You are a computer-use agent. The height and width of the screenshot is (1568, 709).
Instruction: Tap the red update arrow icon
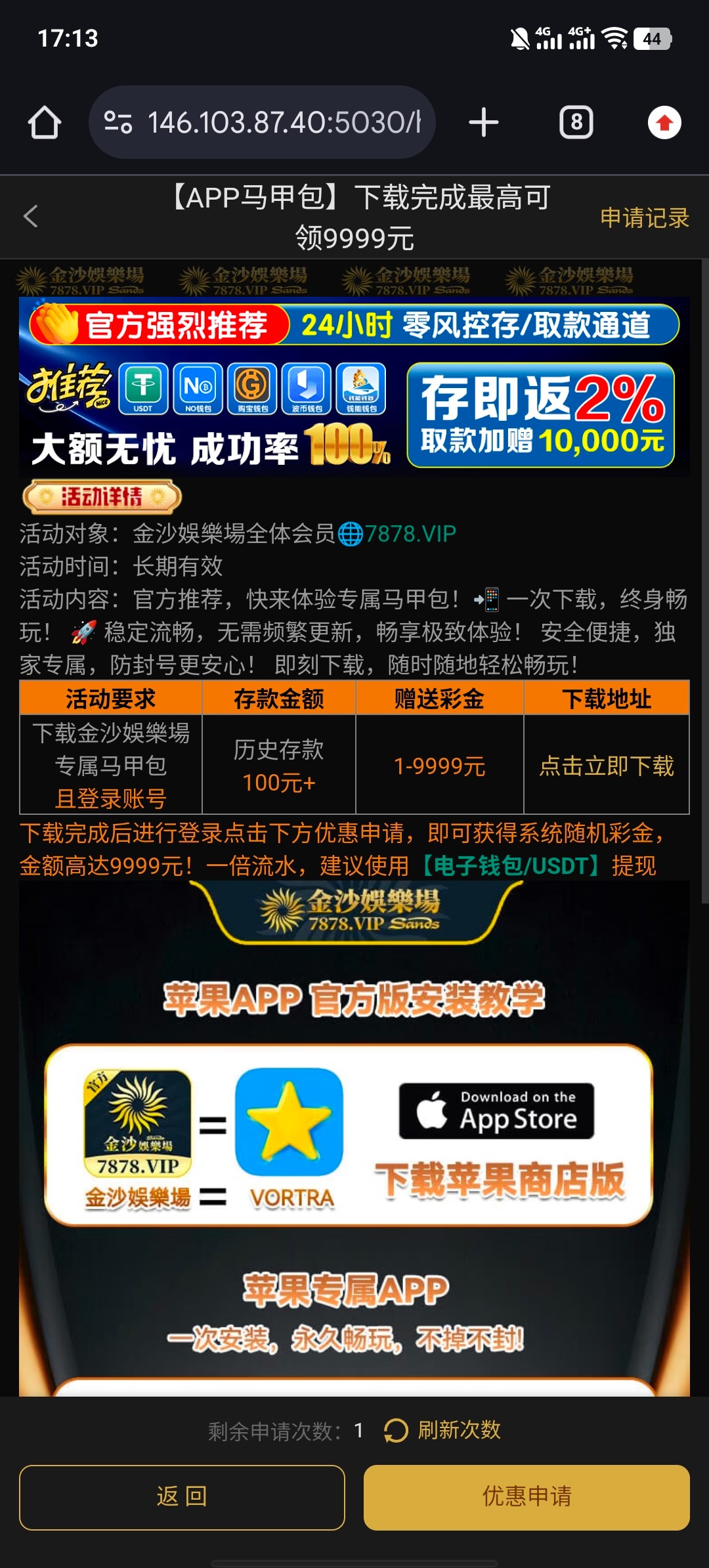coord(664,123)
